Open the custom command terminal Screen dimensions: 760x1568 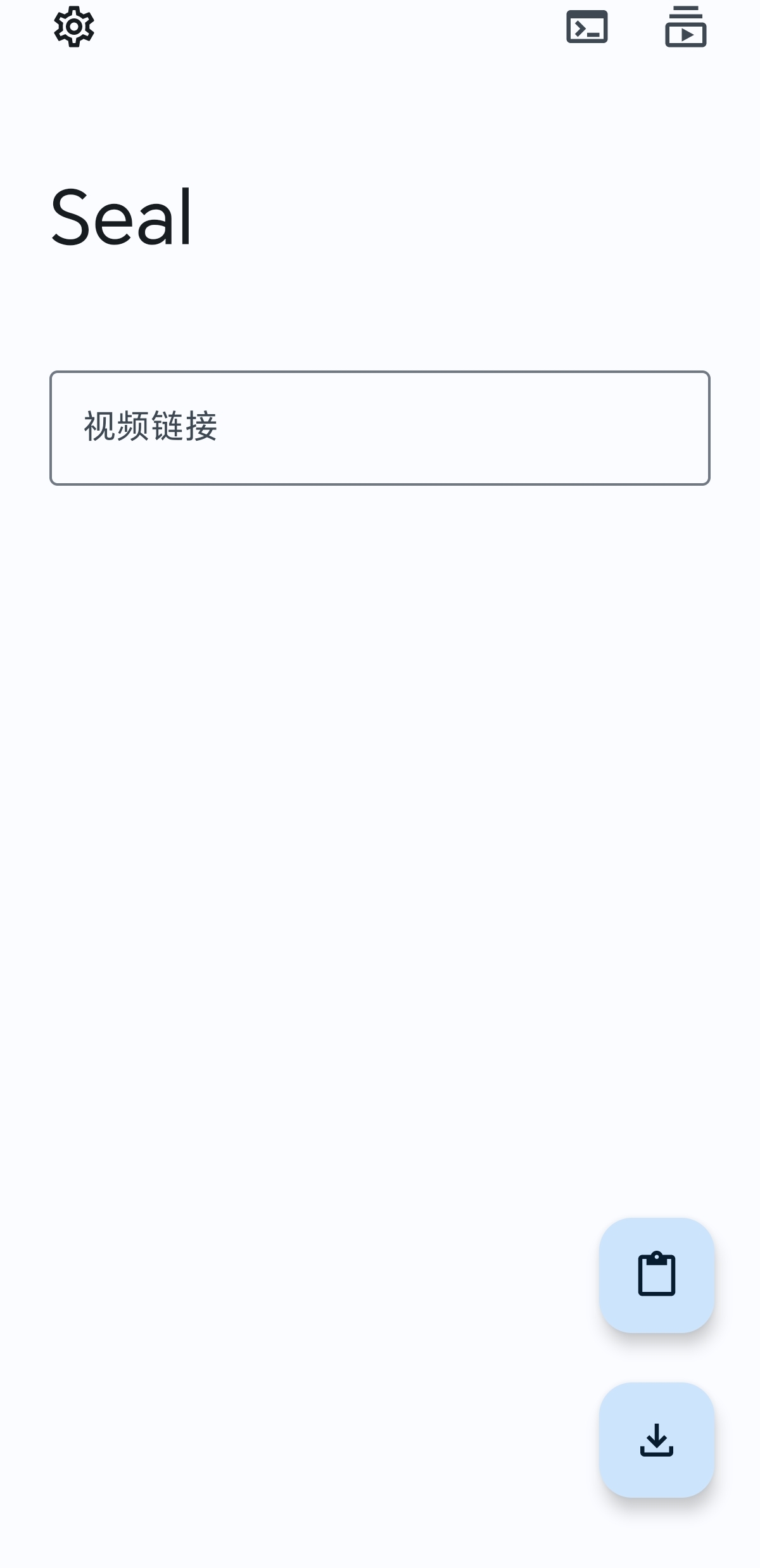point(587,27)
